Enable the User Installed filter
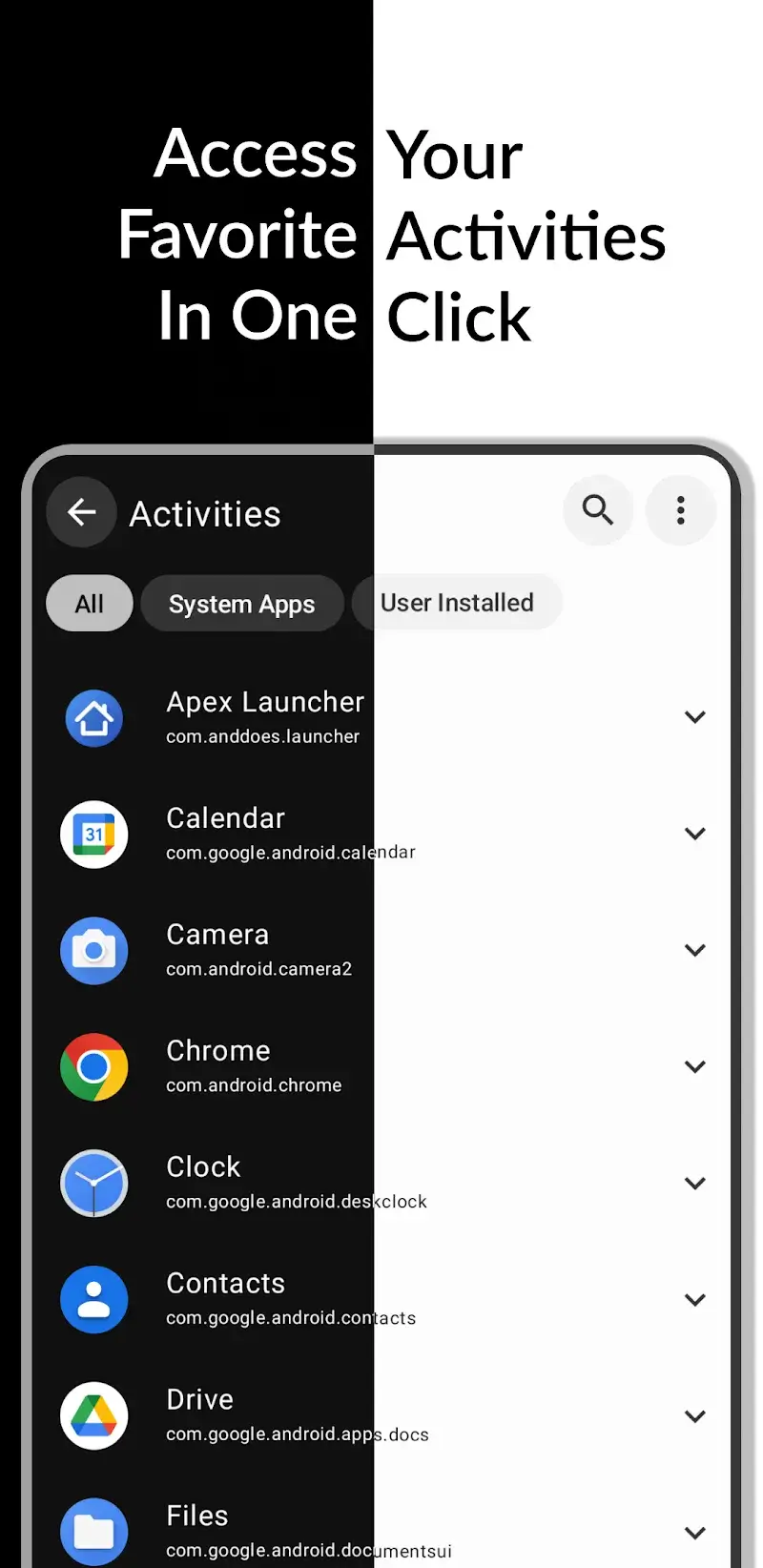 pos(457,602)
